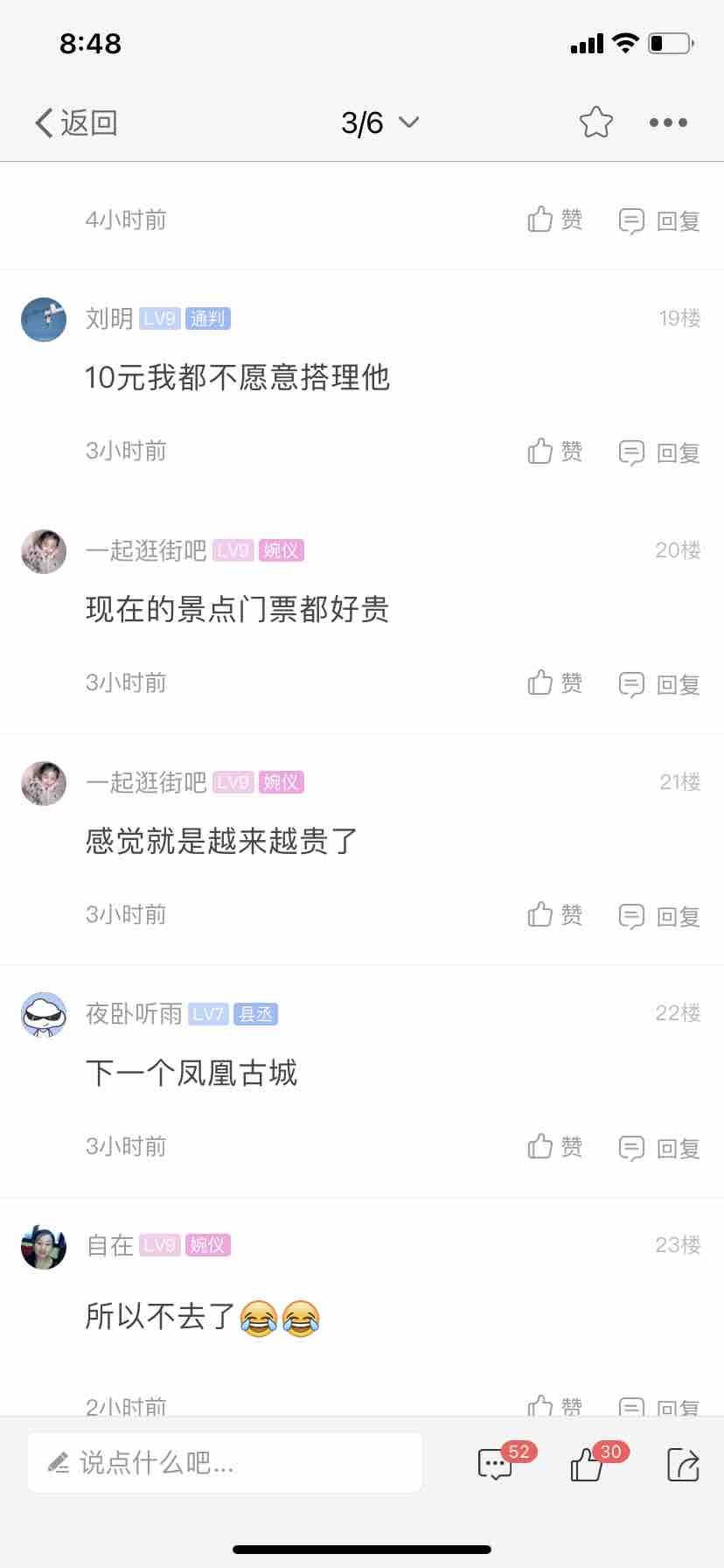Like 刘明's comment on floor 19
The image size is (724, 1568).
coord(554,451)
